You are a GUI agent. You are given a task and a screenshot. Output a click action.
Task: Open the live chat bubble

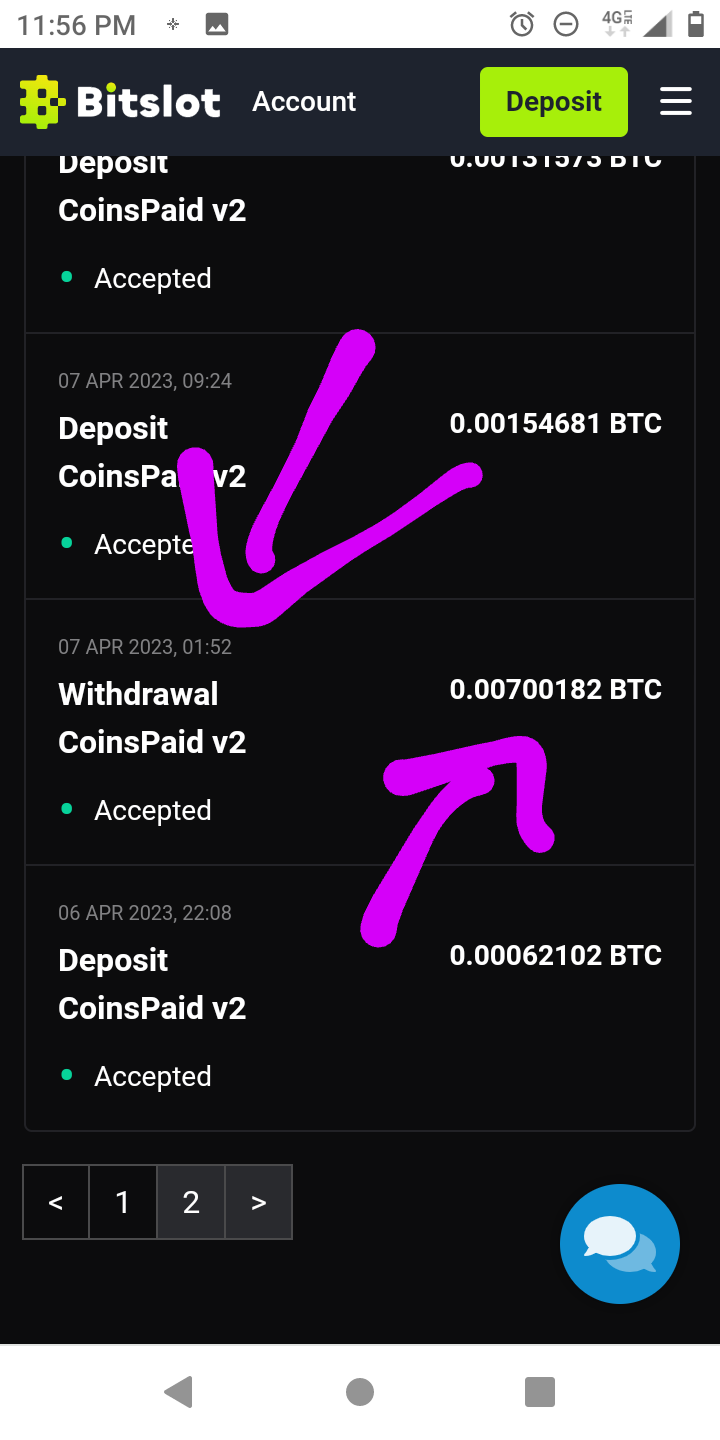click(620, 1244)
